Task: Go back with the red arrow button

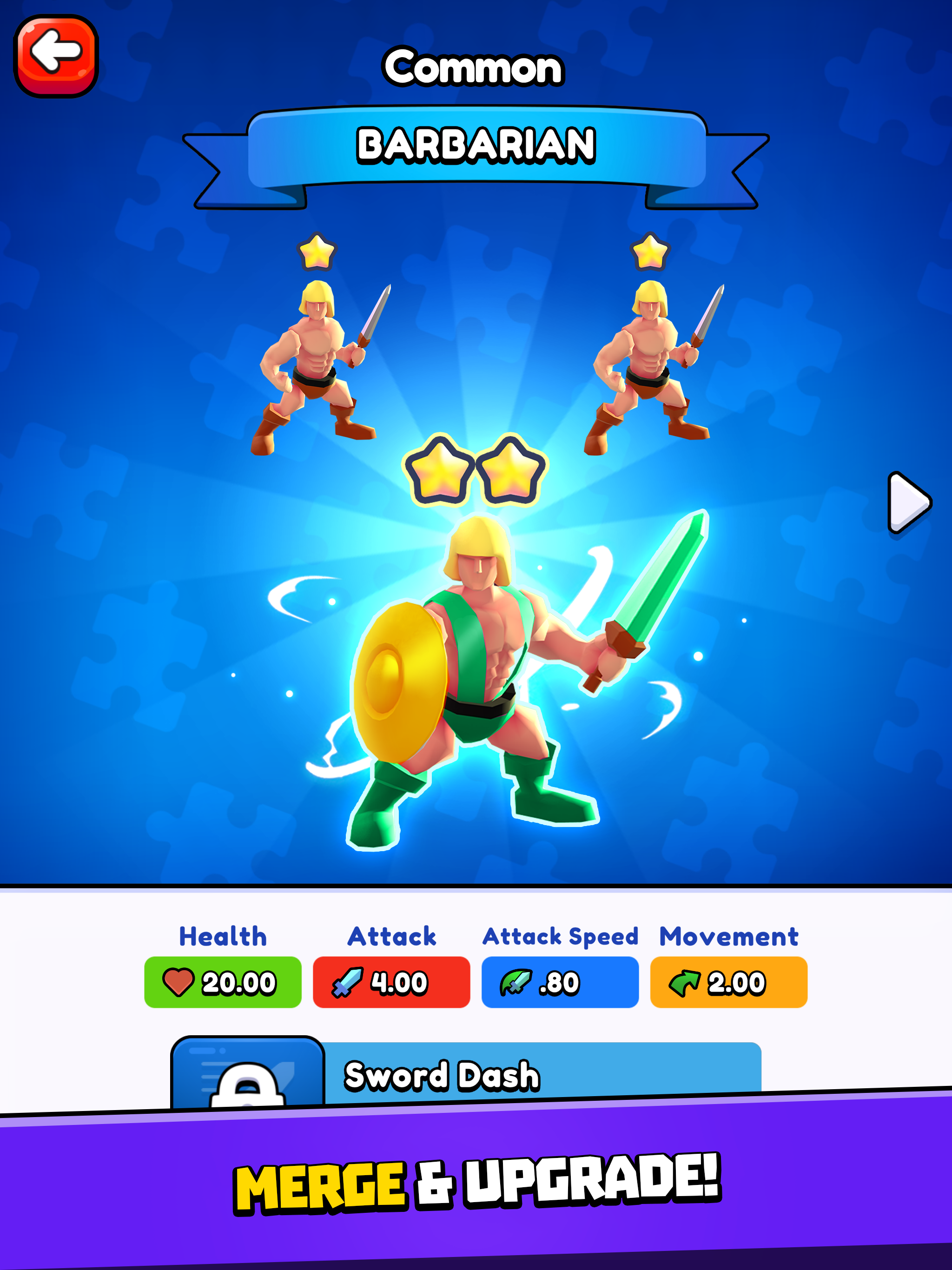Action: point(56,56)
